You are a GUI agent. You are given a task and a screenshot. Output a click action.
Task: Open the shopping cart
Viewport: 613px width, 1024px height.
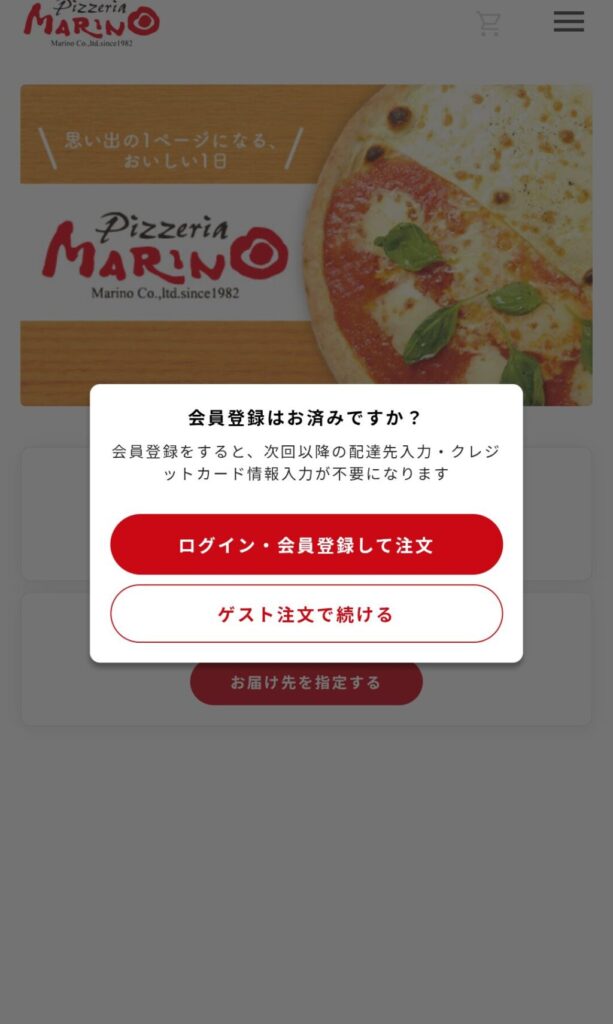point(488,23)
